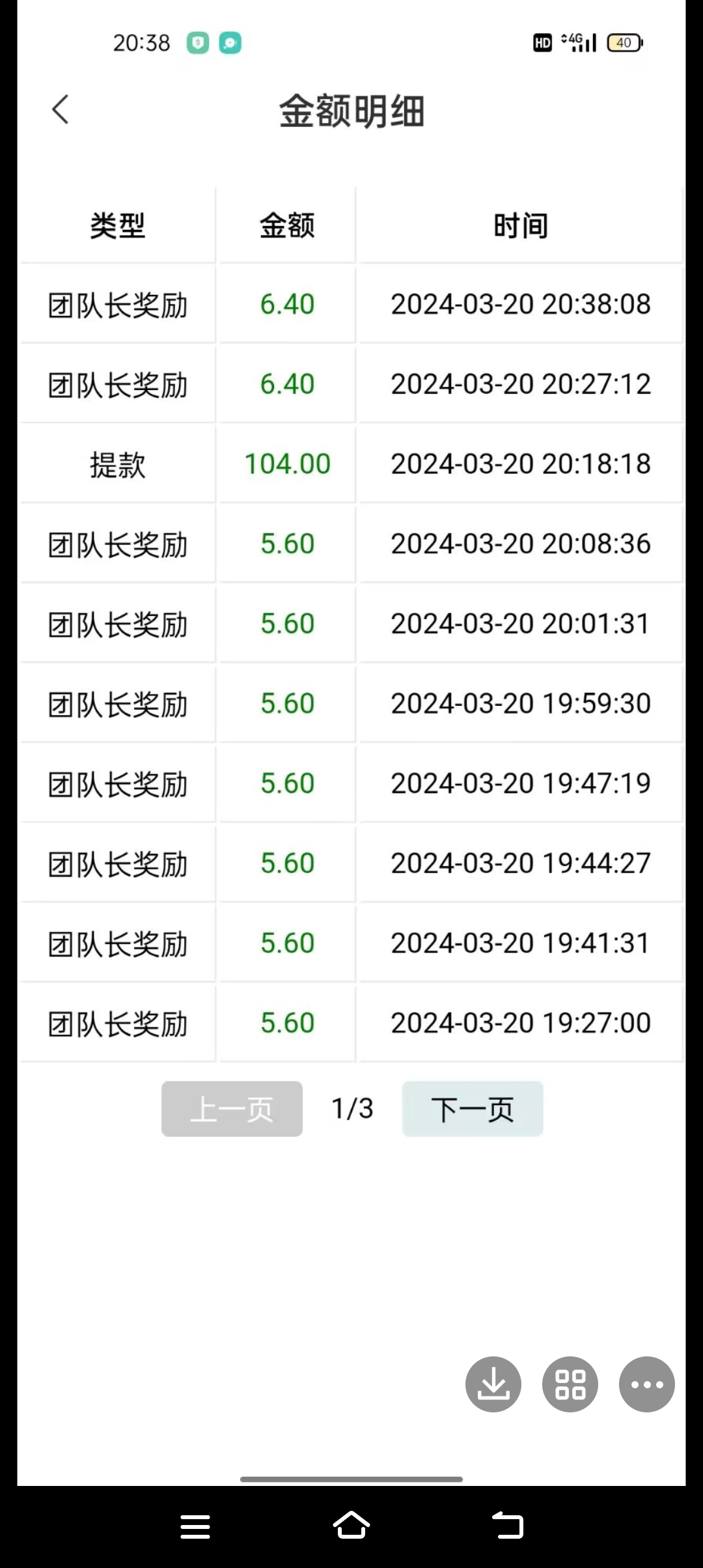Open the floating three-dots more menu
This screenshot has width=703, height=1568.
(647, 1384)
